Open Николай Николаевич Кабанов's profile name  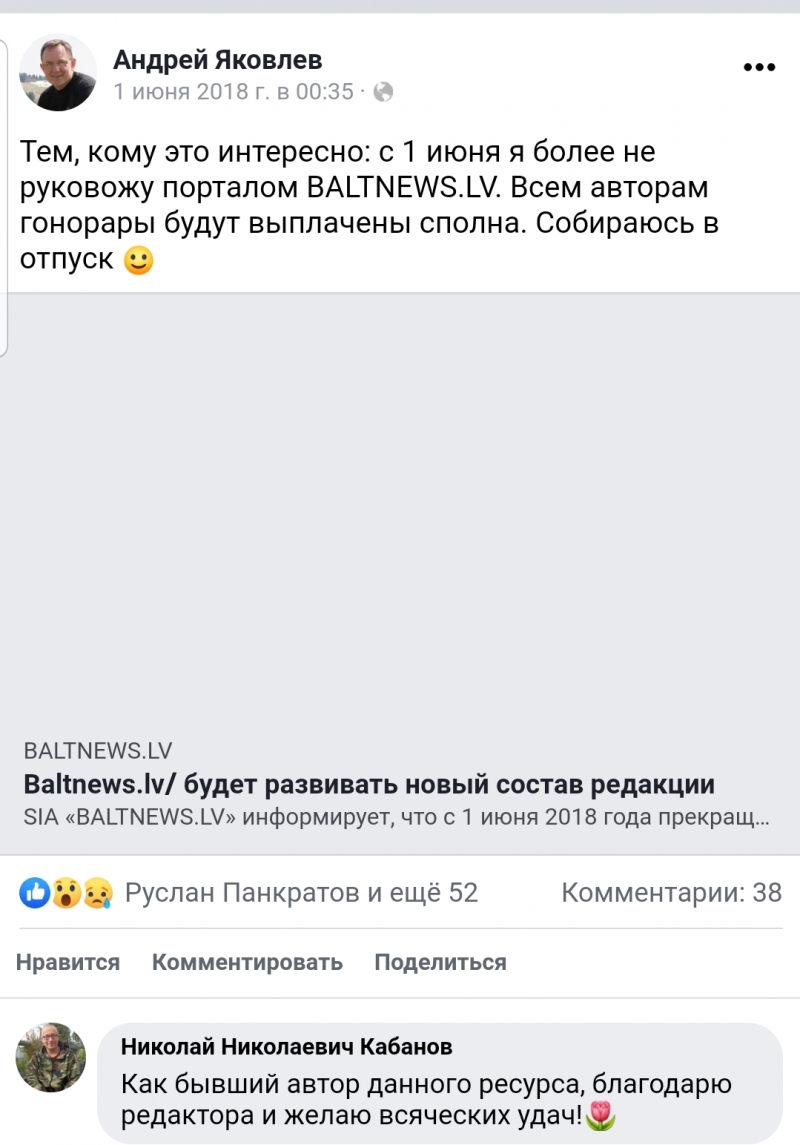pos(286,1046)
